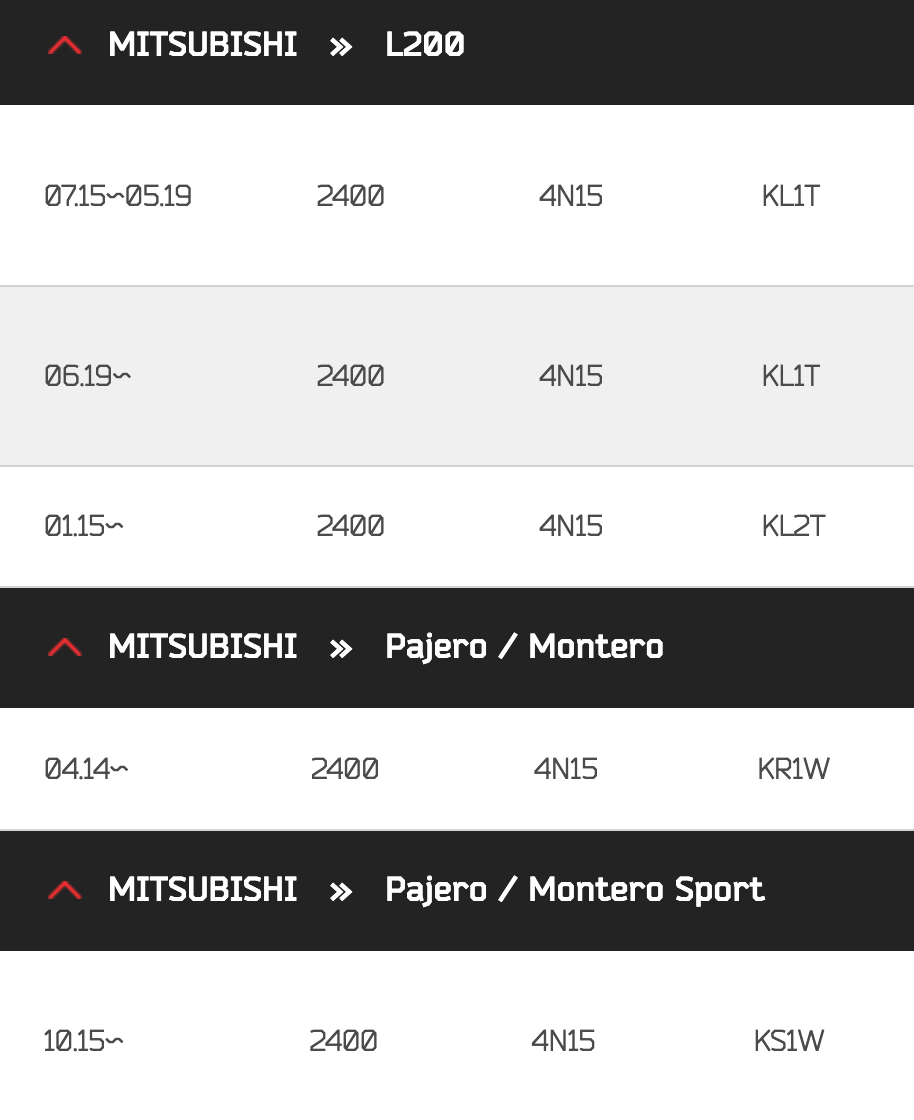The height and width of the screenshot is (1120, 914).
Task: Collapse the Pajero / Montero Sport section
Action: pyautogui.click(x=65, y=890)
